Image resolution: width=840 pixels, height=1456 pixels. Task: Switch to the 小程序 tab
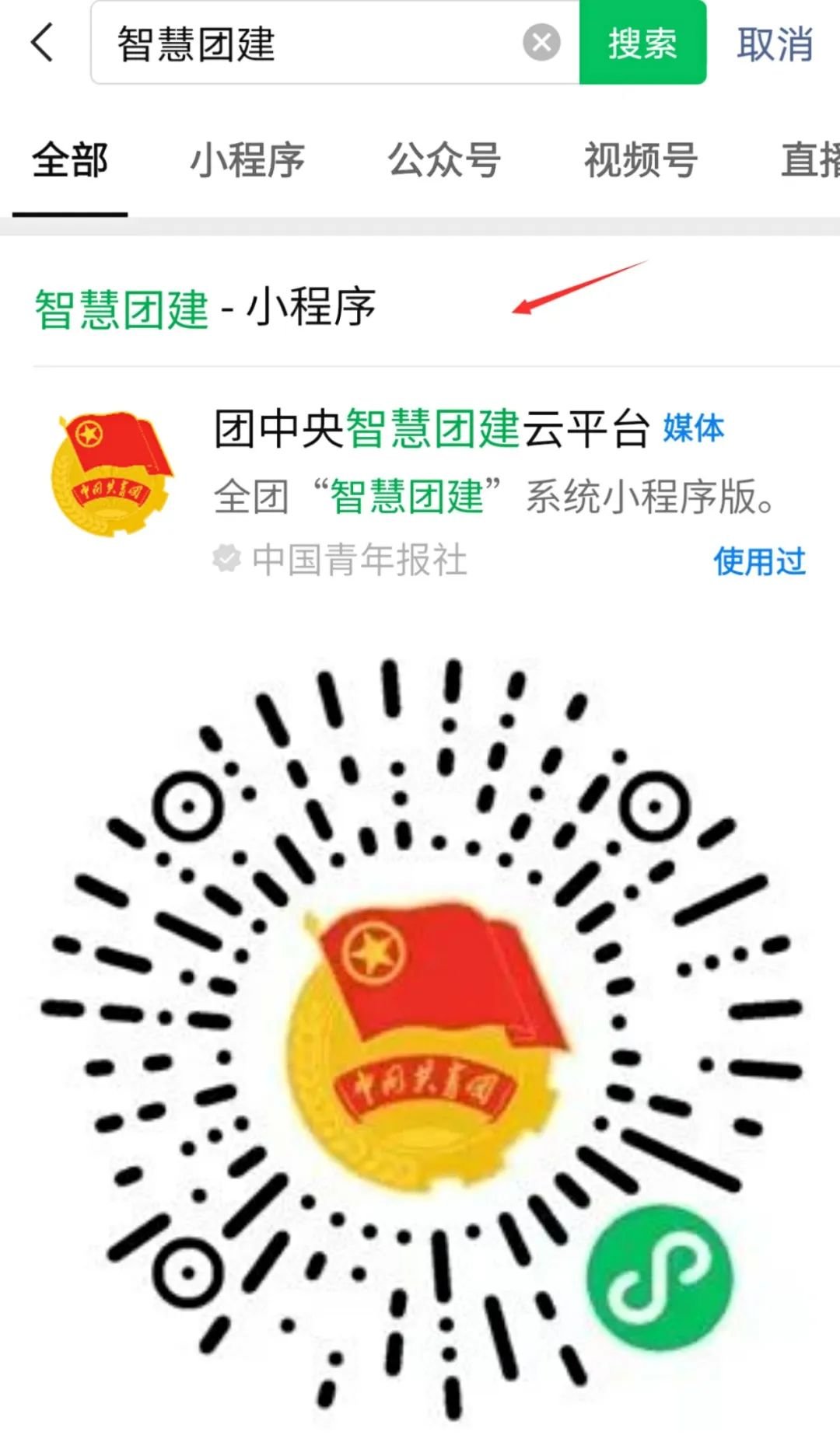pos(247,161)
